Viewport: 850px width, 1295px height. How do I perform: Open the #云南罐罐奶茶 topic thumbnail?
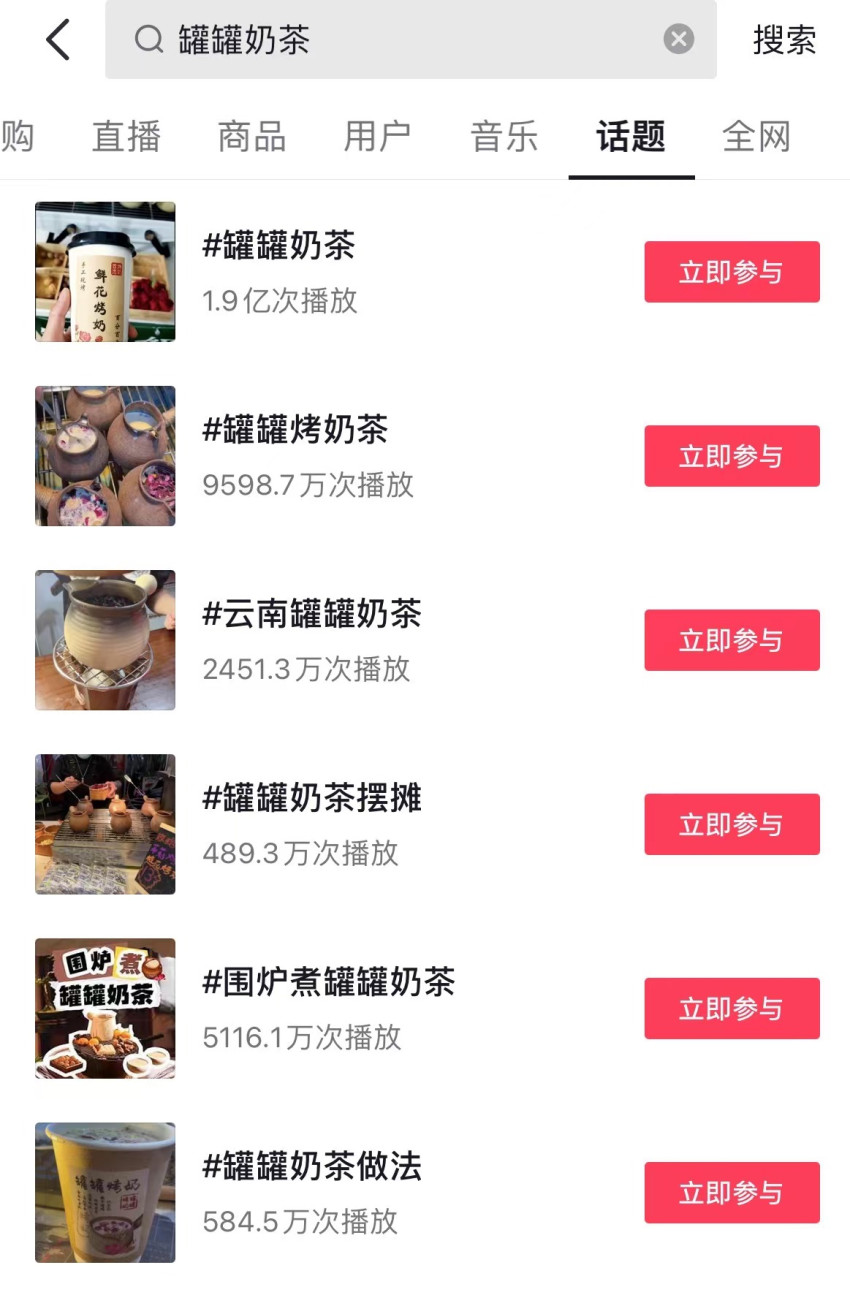click(105, 639)
